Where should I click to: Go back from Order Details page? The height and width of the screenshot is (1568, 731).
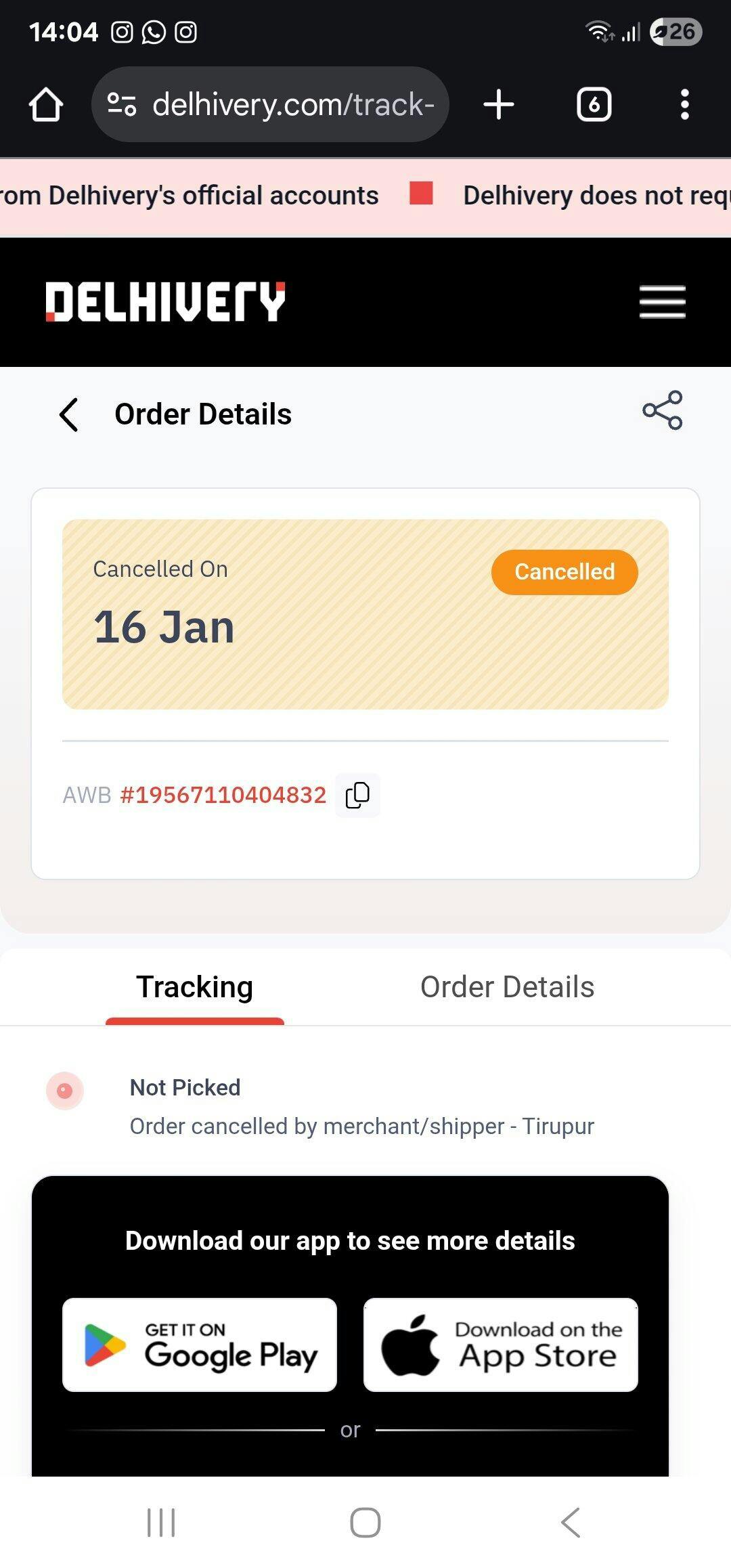tap(69, 414)
